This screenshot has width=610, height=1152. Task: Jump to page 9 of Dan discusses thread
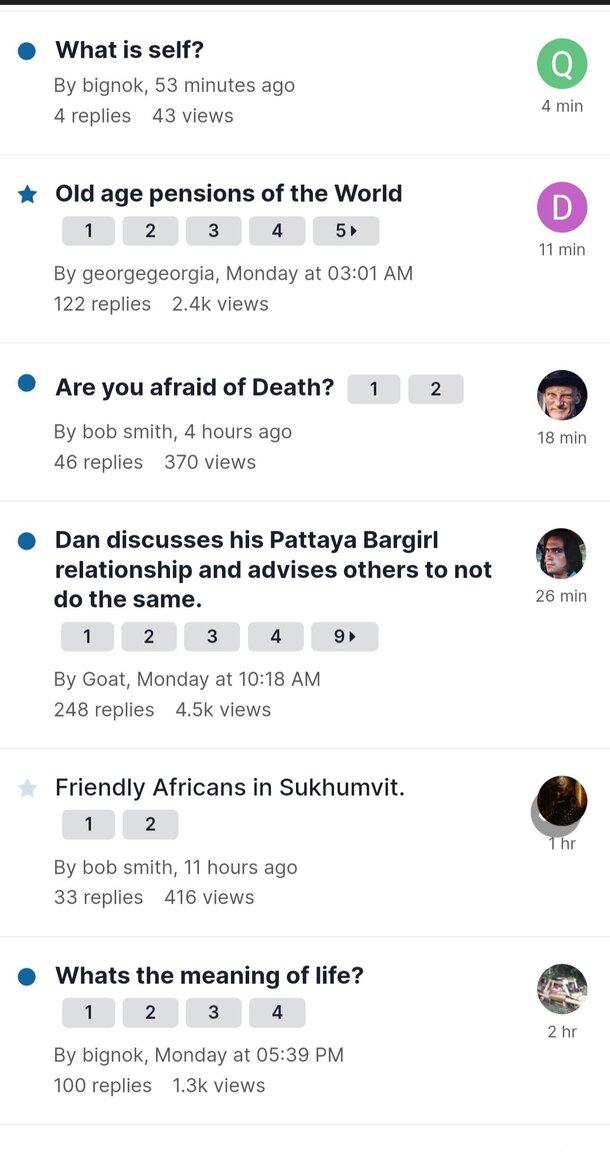(343, 636)
